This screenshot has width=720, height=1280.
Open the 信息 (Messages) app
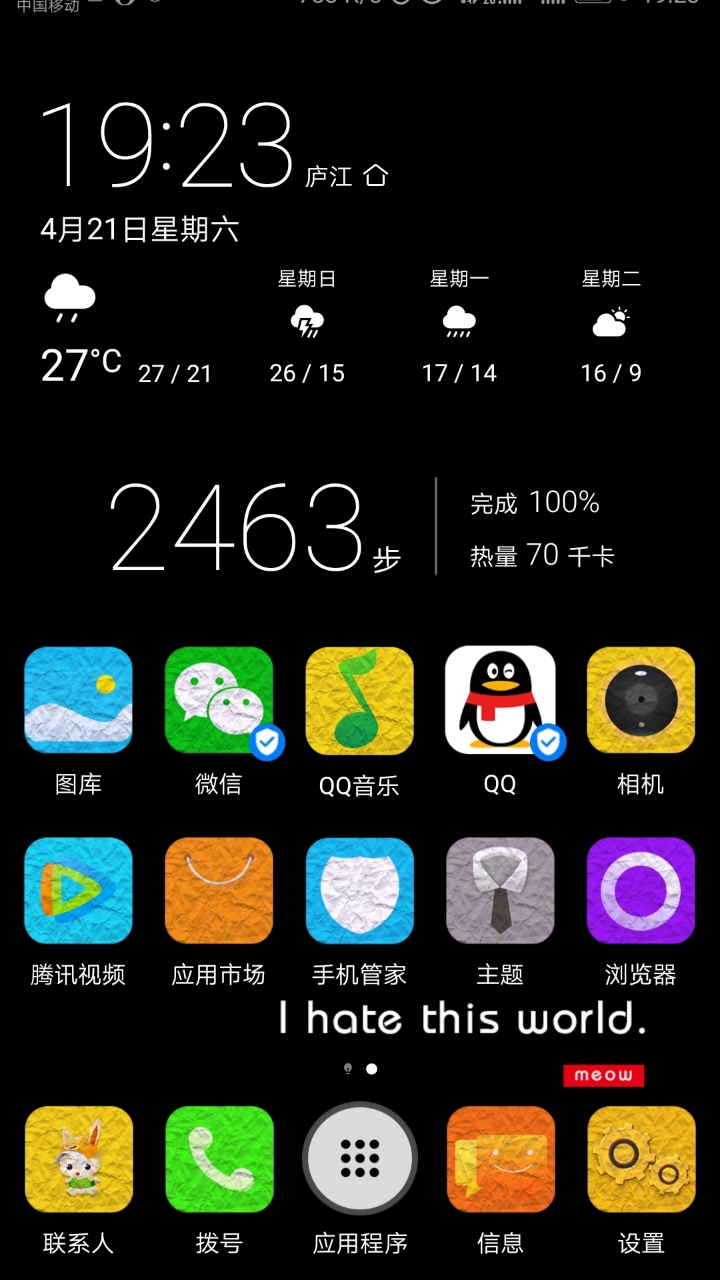click(500, 1158)
